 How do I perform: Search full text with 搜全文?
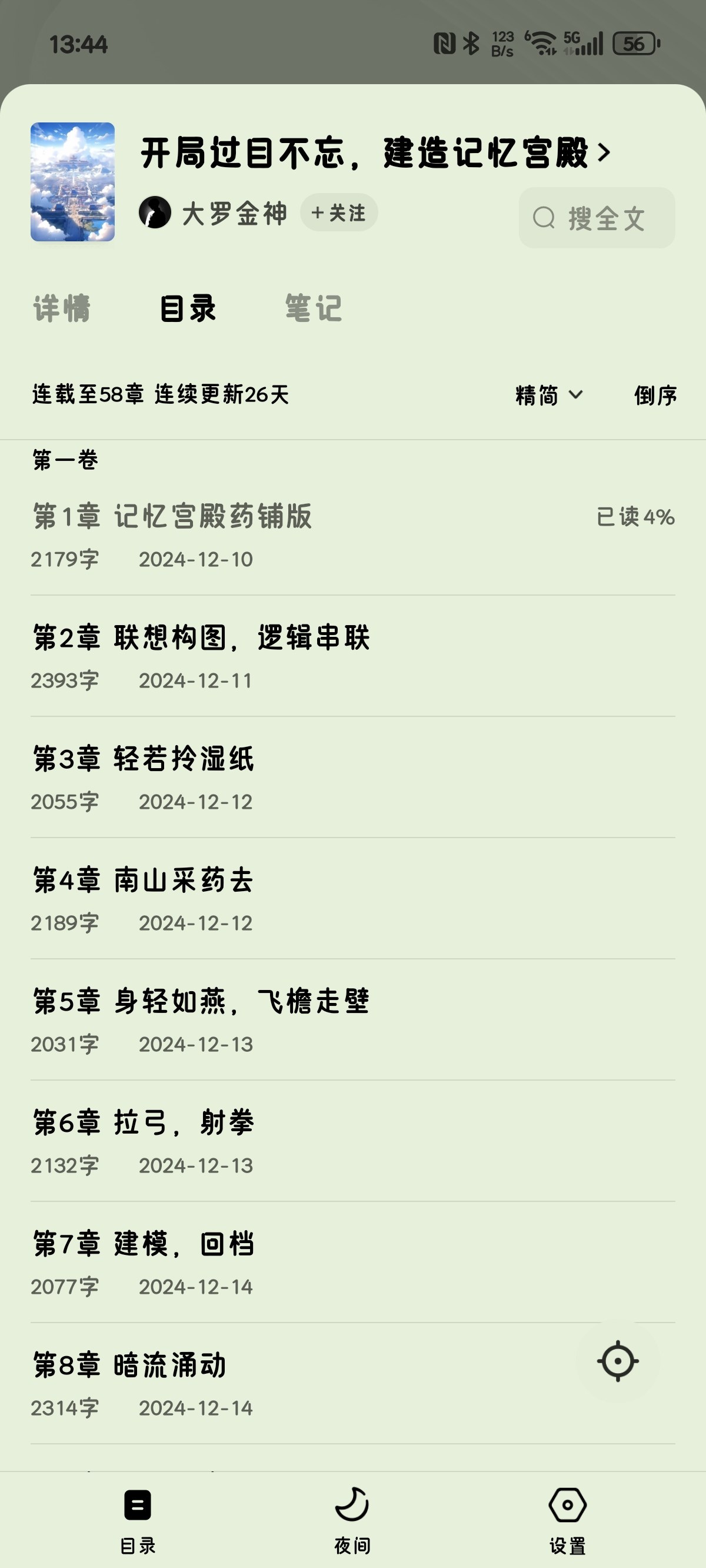pyautogui.click(x=597, y=218)
